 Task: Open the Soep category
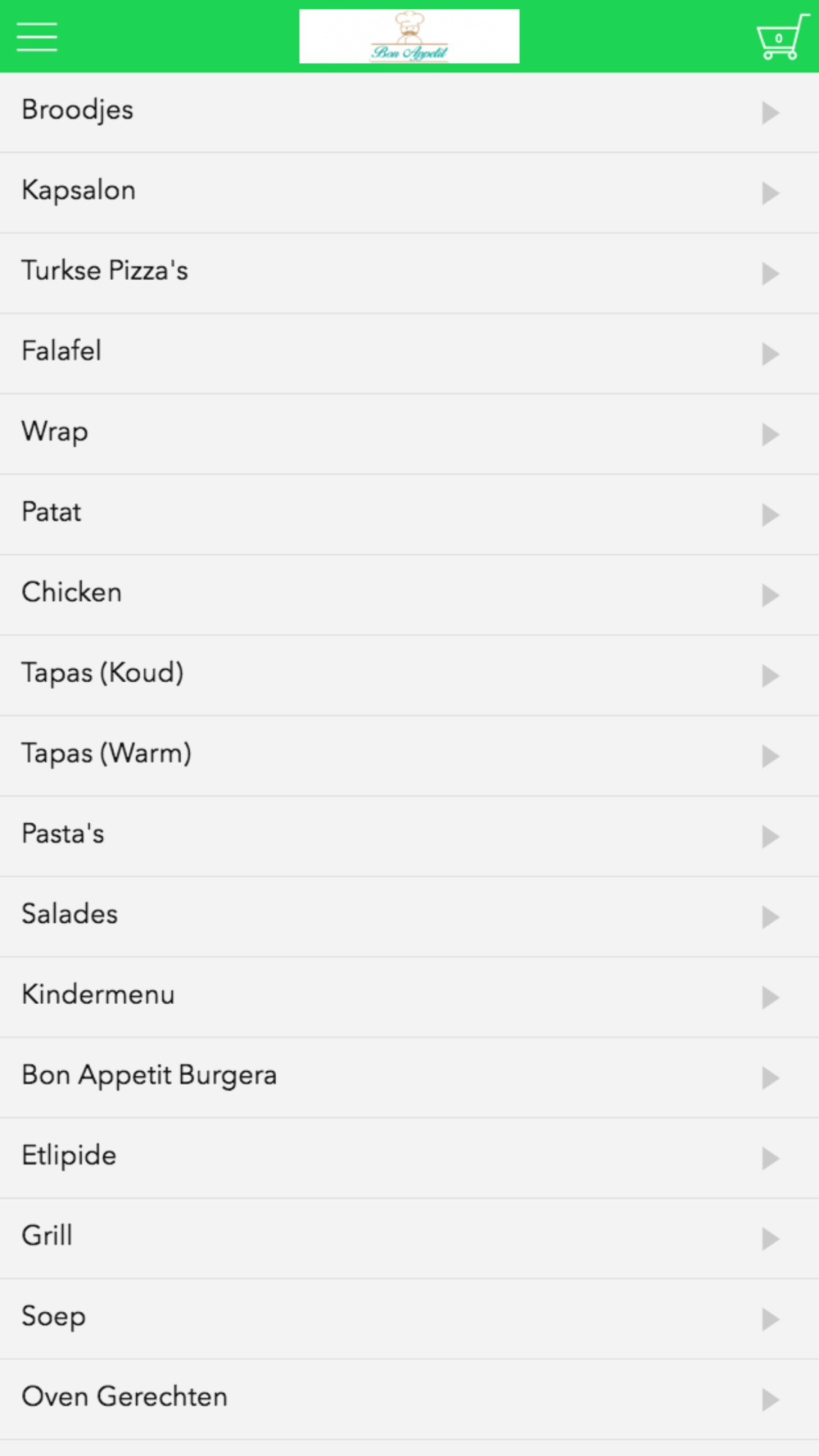tap(409, 1318)
